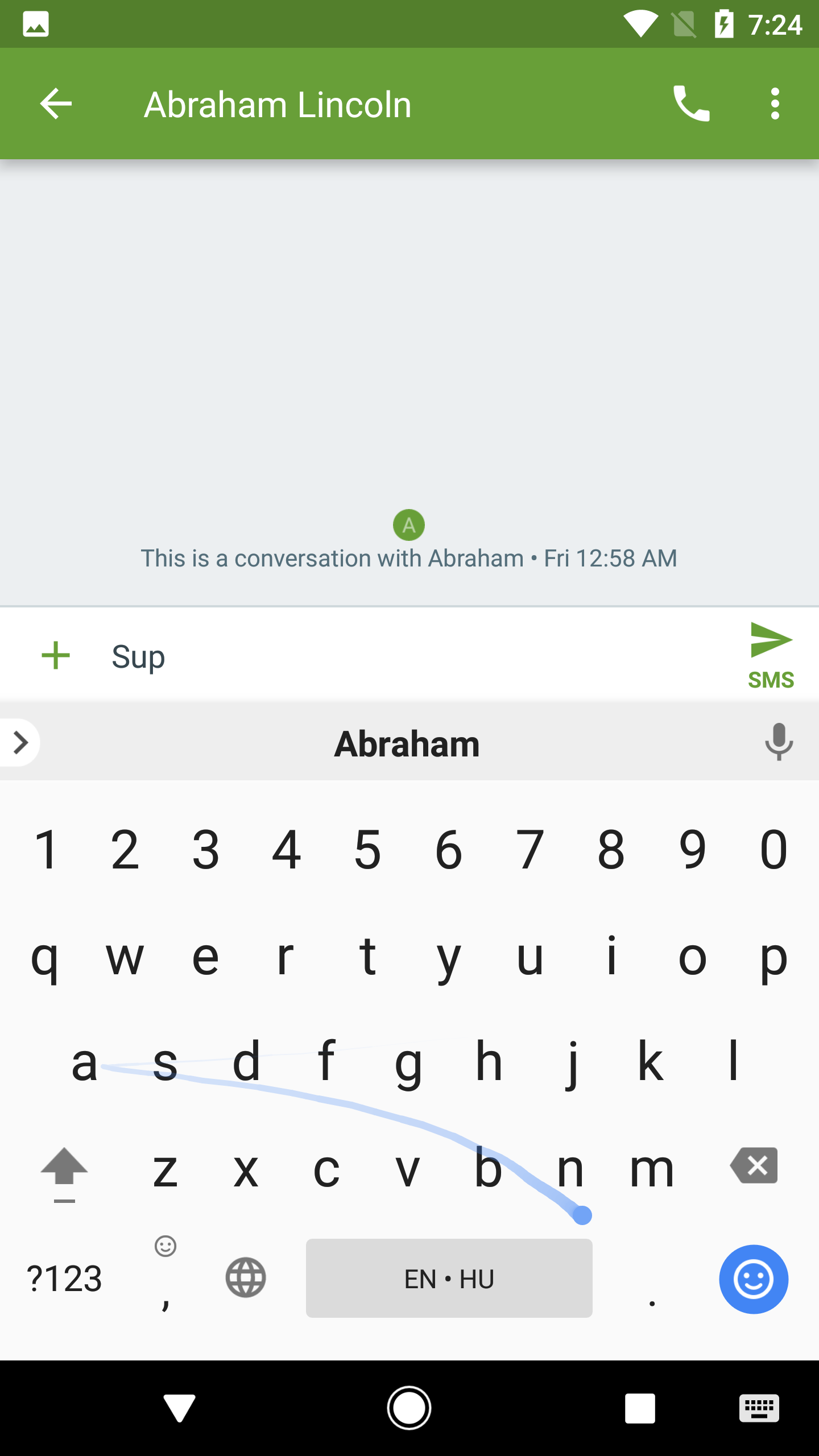The height and width of the screenshot is (1456, 819).
Task: Change keyboard language with globe key
Action: (x=246, y=1277)
